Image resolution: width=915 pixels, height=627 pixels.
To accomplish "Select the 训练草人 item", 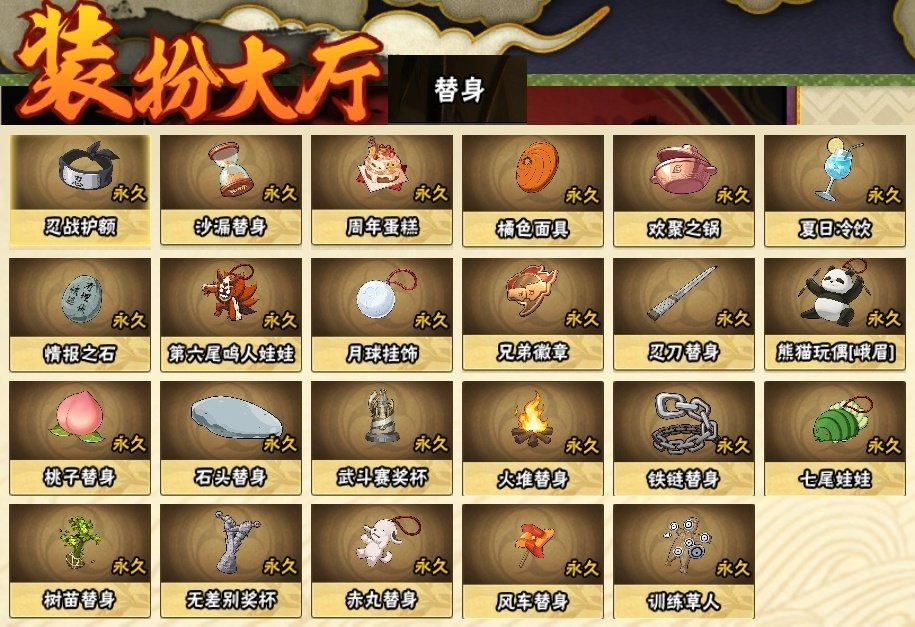I will point(683,560).
